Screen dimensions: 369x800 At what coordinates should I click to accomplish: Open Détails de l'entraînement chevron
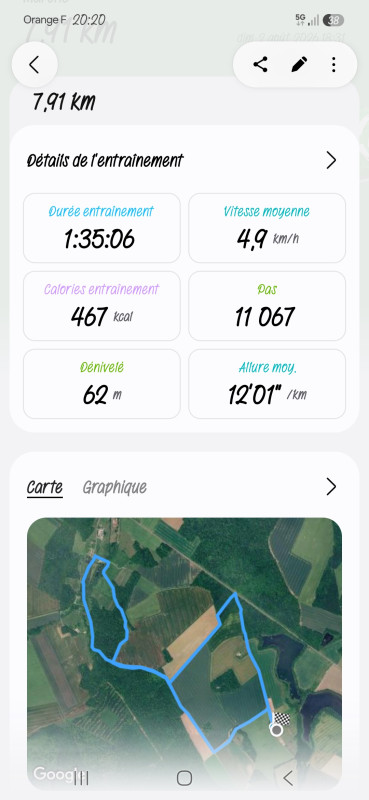click(x=331, y=161)
